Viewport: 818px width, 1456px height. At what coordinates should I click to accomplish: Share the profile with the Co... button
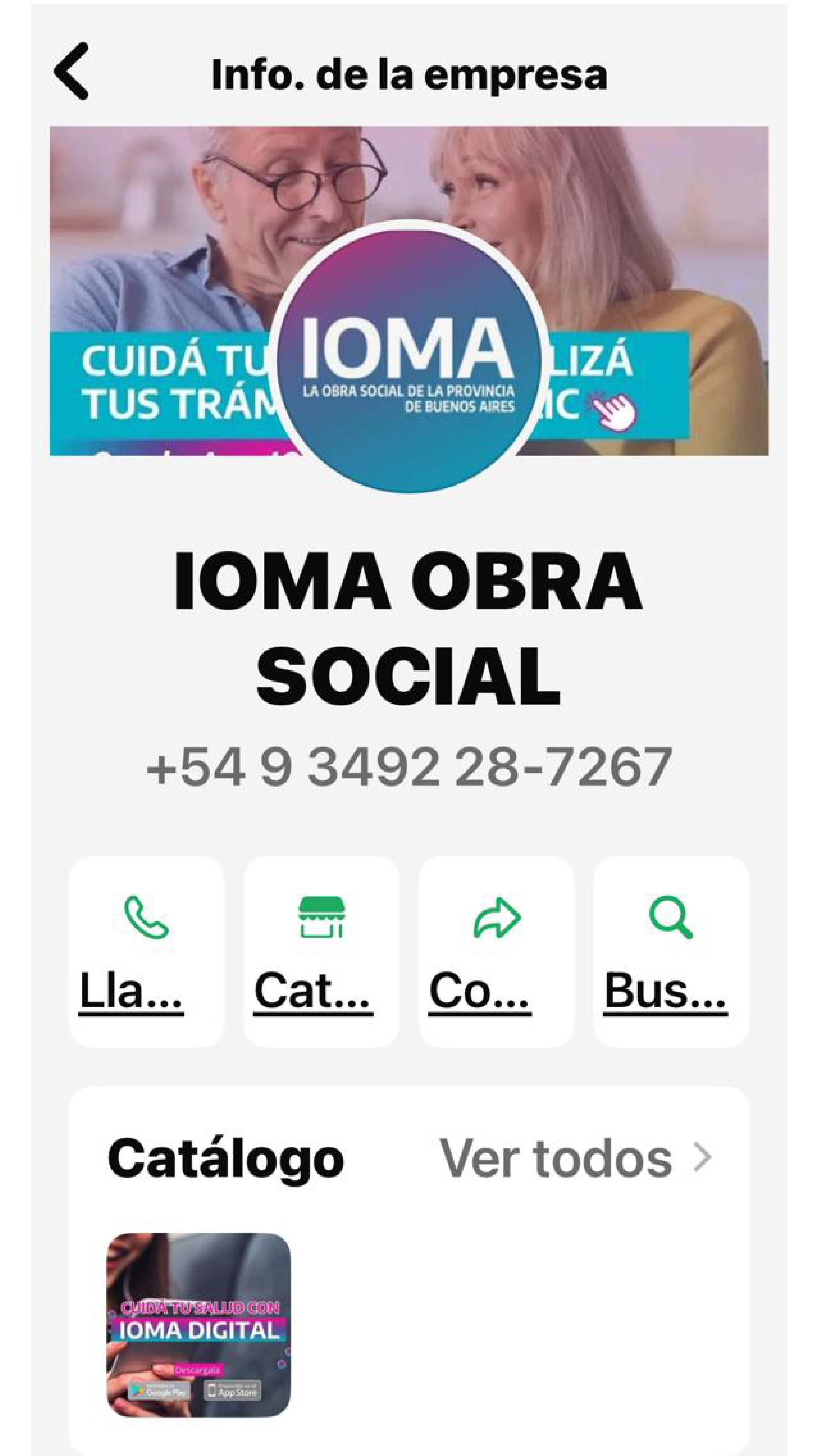coord(497,953)
